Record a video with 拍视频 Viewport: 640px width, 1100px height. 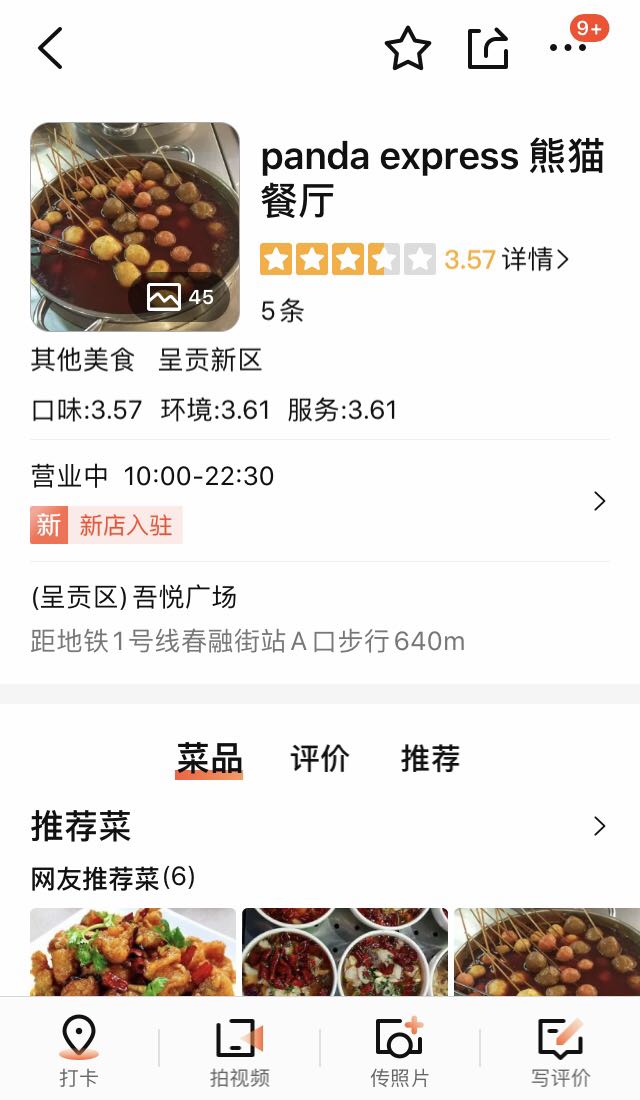(240, 1051)
